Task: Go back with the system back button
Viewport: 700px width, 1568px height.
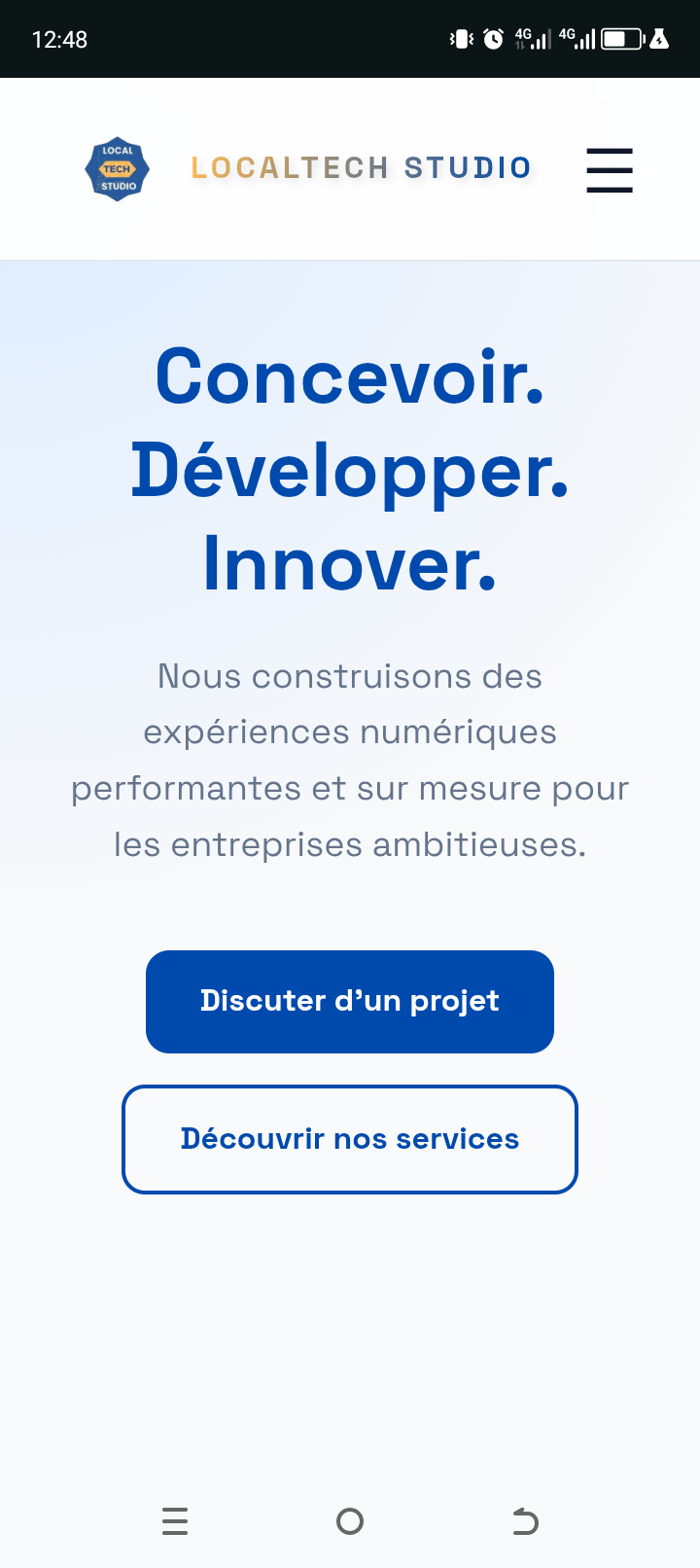Action: pos(525,1521)
